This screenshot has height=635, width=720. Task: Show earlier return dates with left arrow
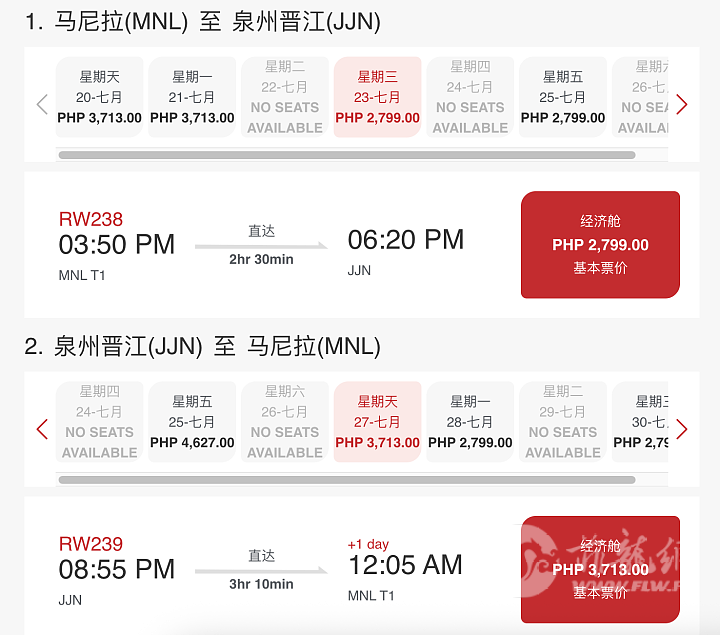click(42, 429)
